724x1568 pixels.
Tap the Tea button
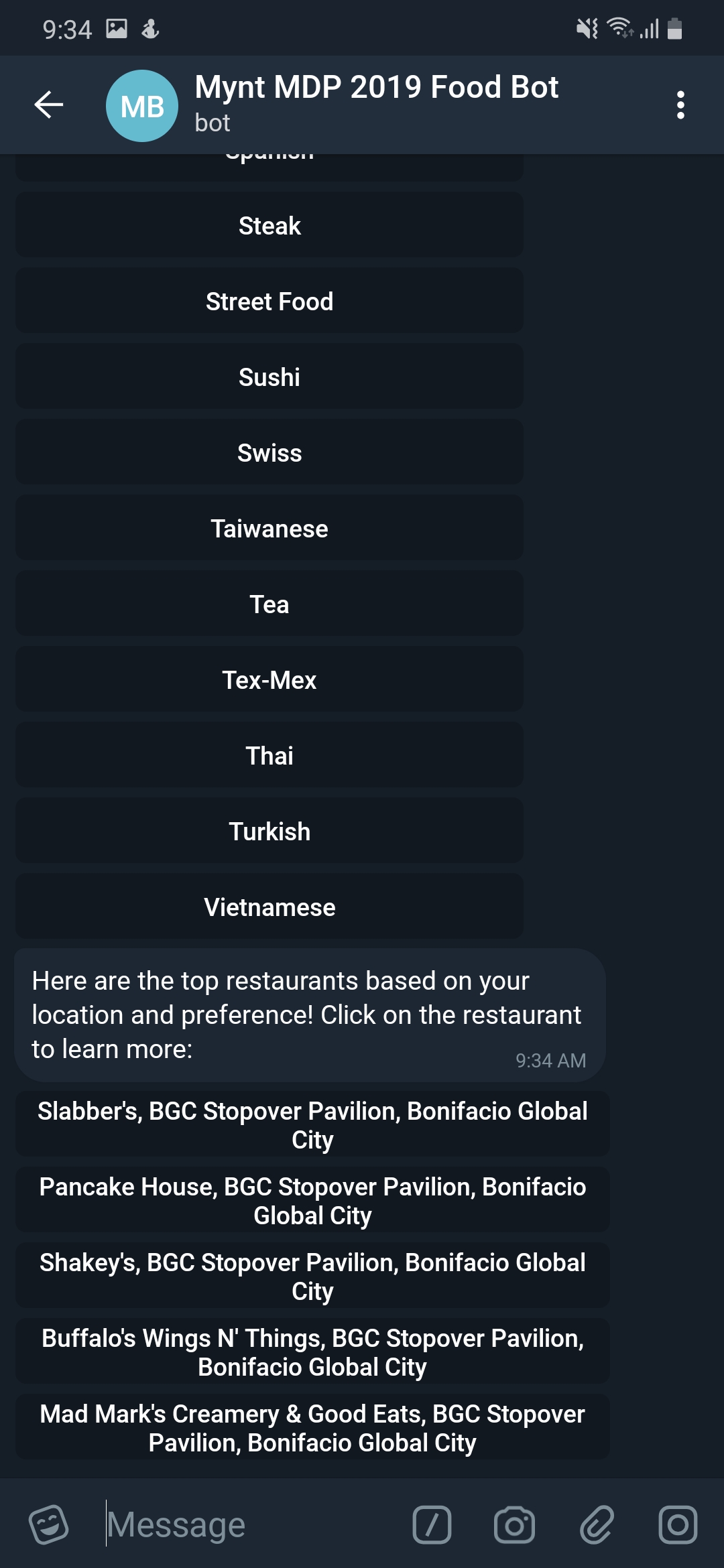pyautogui.click(x=269, y=604)
